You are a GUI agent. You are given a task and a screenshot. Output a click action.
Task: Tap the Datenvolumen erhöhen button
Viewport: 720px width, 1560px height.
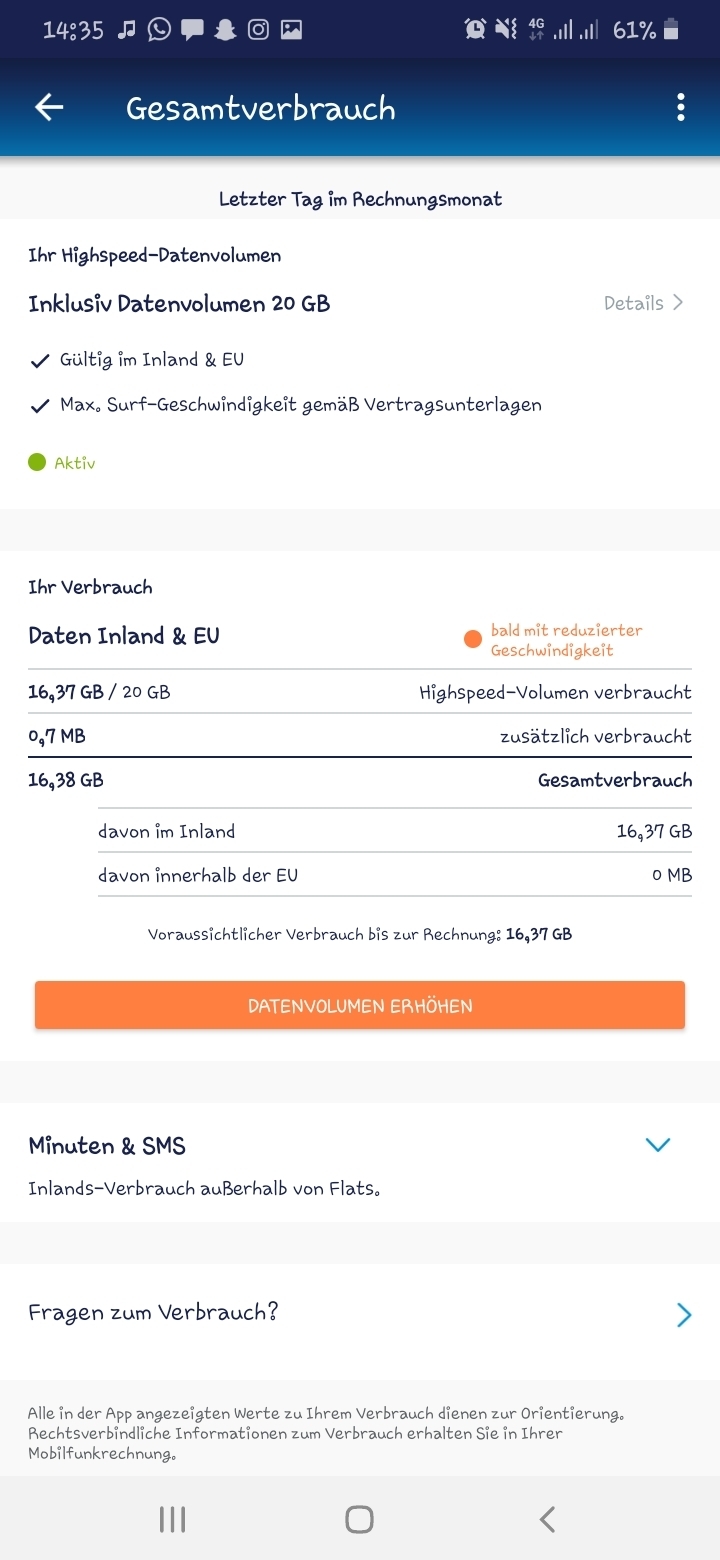coord(360,1006)
